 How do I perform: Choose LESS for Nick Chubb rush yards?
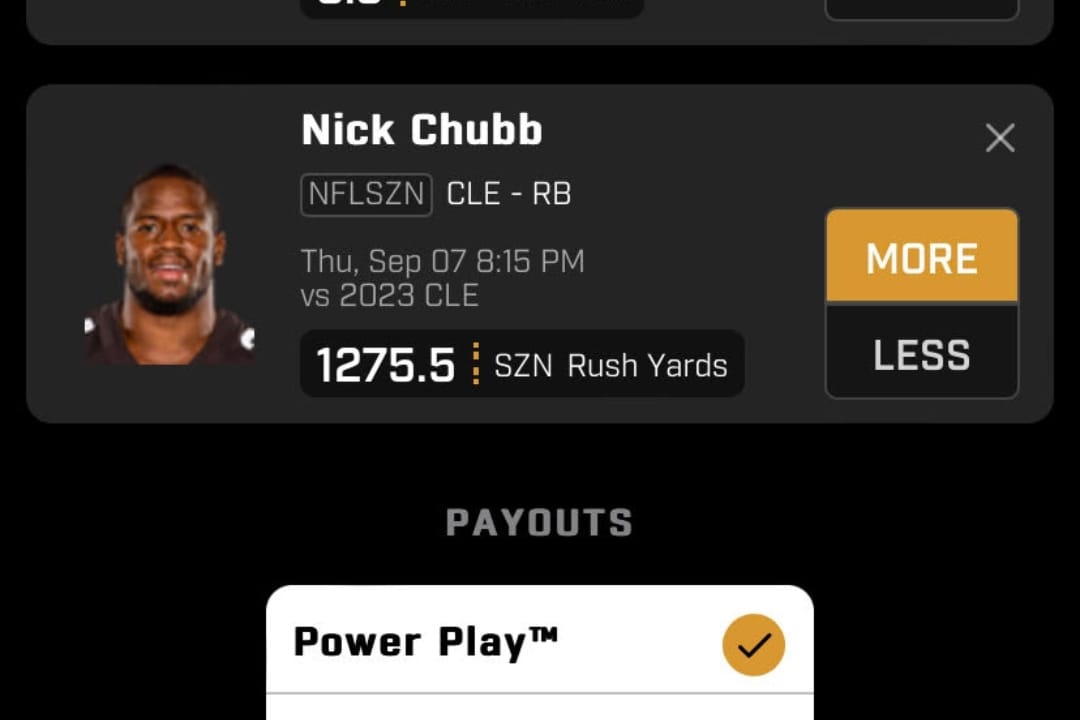(x=921, y=354)
